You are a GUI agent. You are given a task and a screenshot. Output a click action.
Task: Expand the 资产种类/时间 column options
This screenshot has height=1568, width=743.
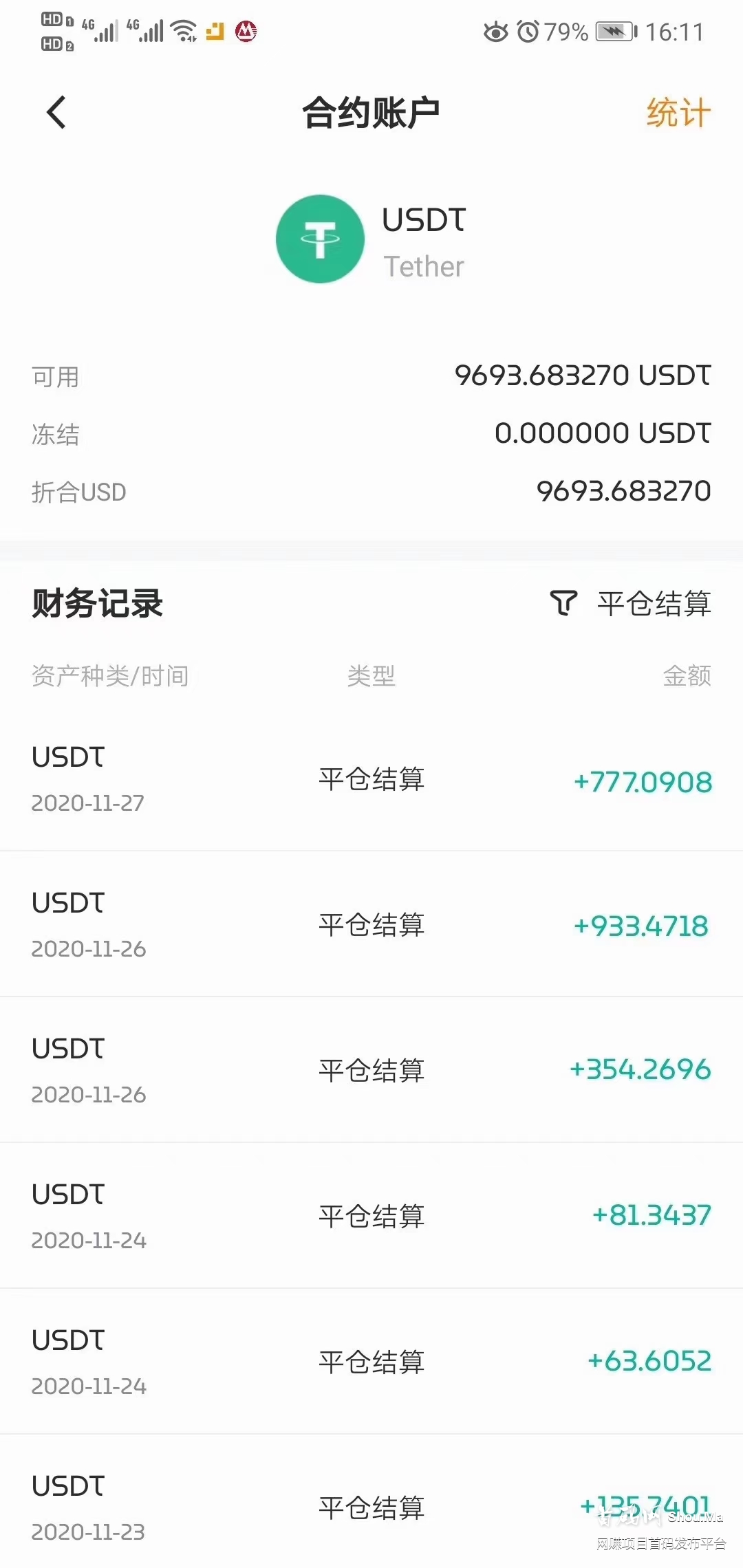pyautogui.click(x=110, y=676)
